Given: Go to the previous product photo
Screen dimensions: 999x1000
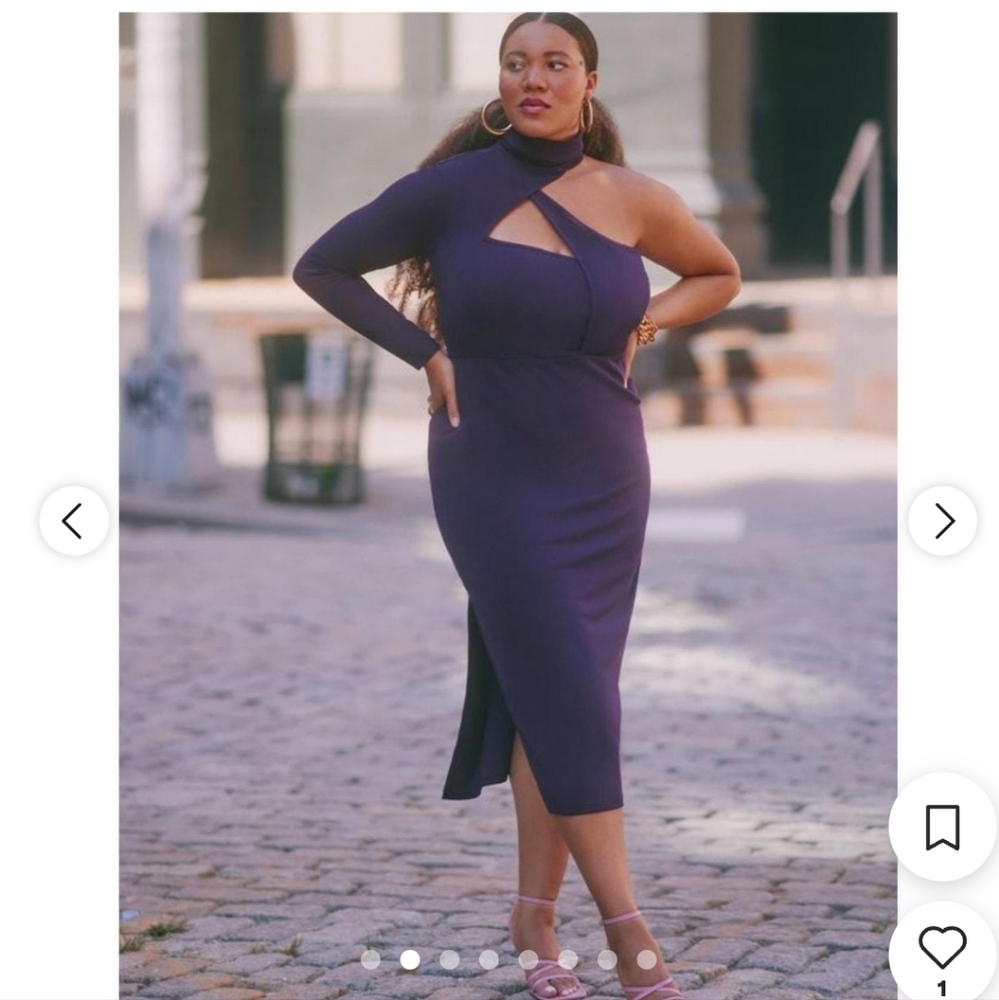Looking at the screenshot, I should pos(74,521).
